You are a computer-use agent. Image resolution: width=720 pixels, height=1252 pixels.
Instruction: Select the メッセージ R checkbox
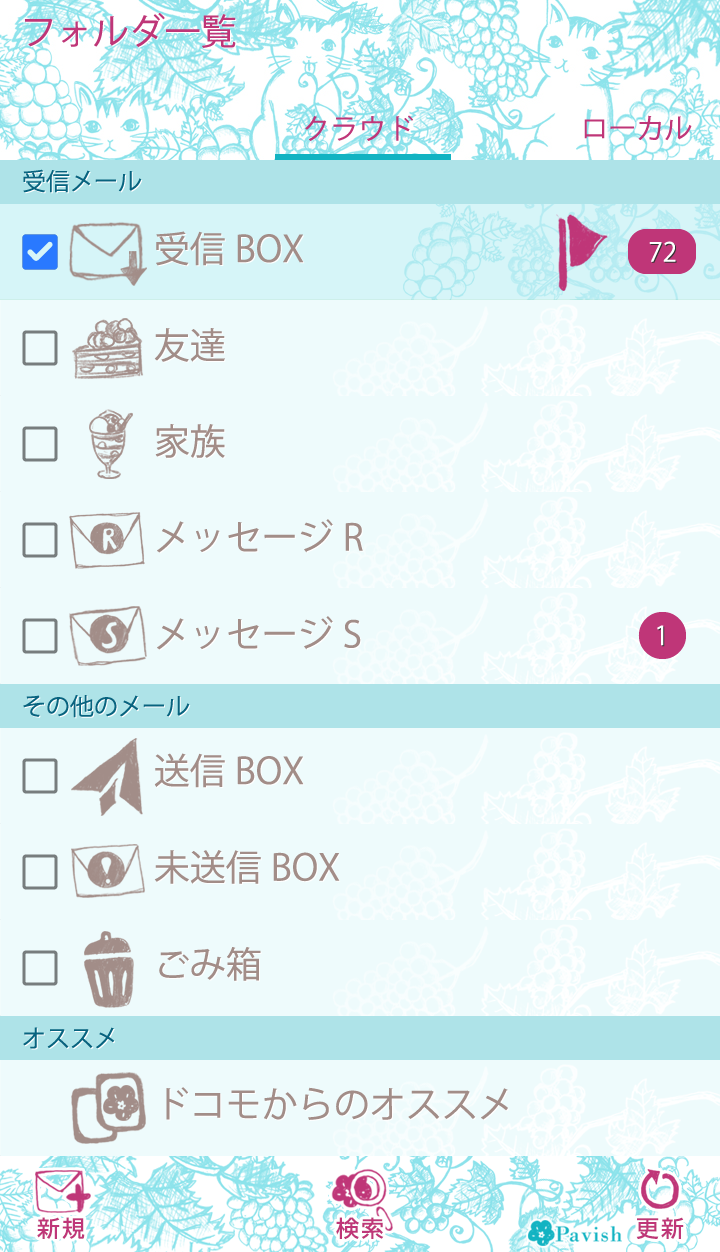click(40, 540)
